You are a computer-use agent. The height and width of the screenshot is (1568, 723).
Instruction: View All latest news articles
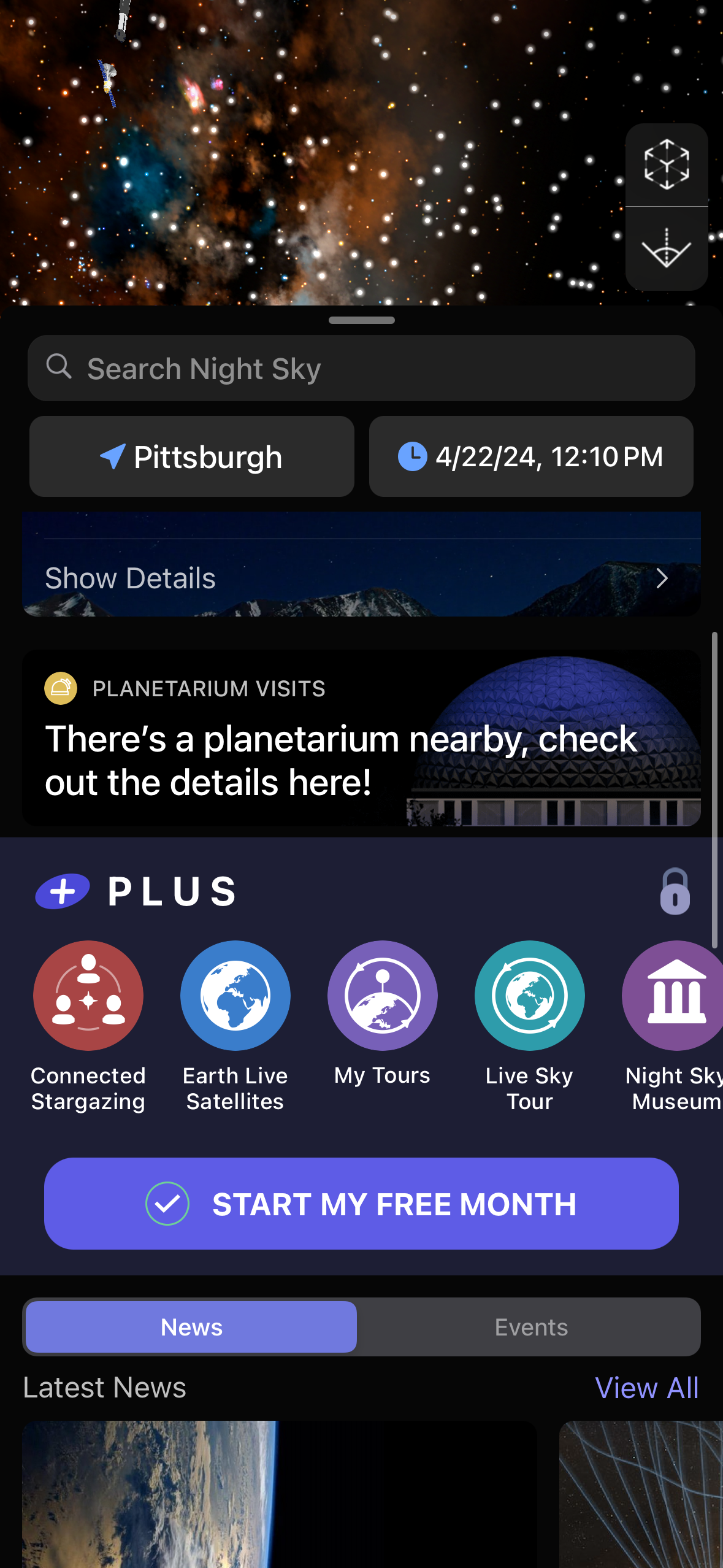point(648,1388)
